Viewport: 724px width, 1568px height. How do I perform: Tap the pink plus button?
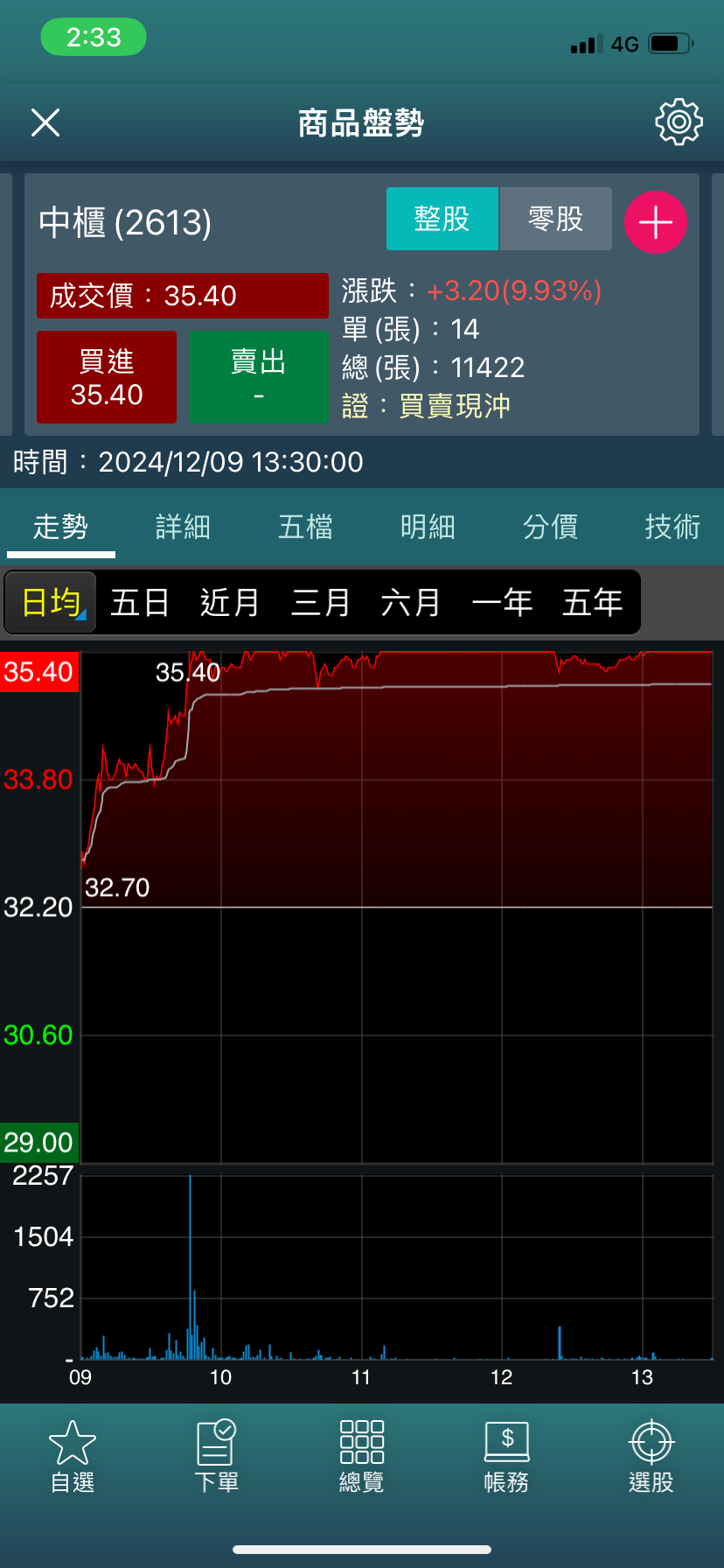655,222
